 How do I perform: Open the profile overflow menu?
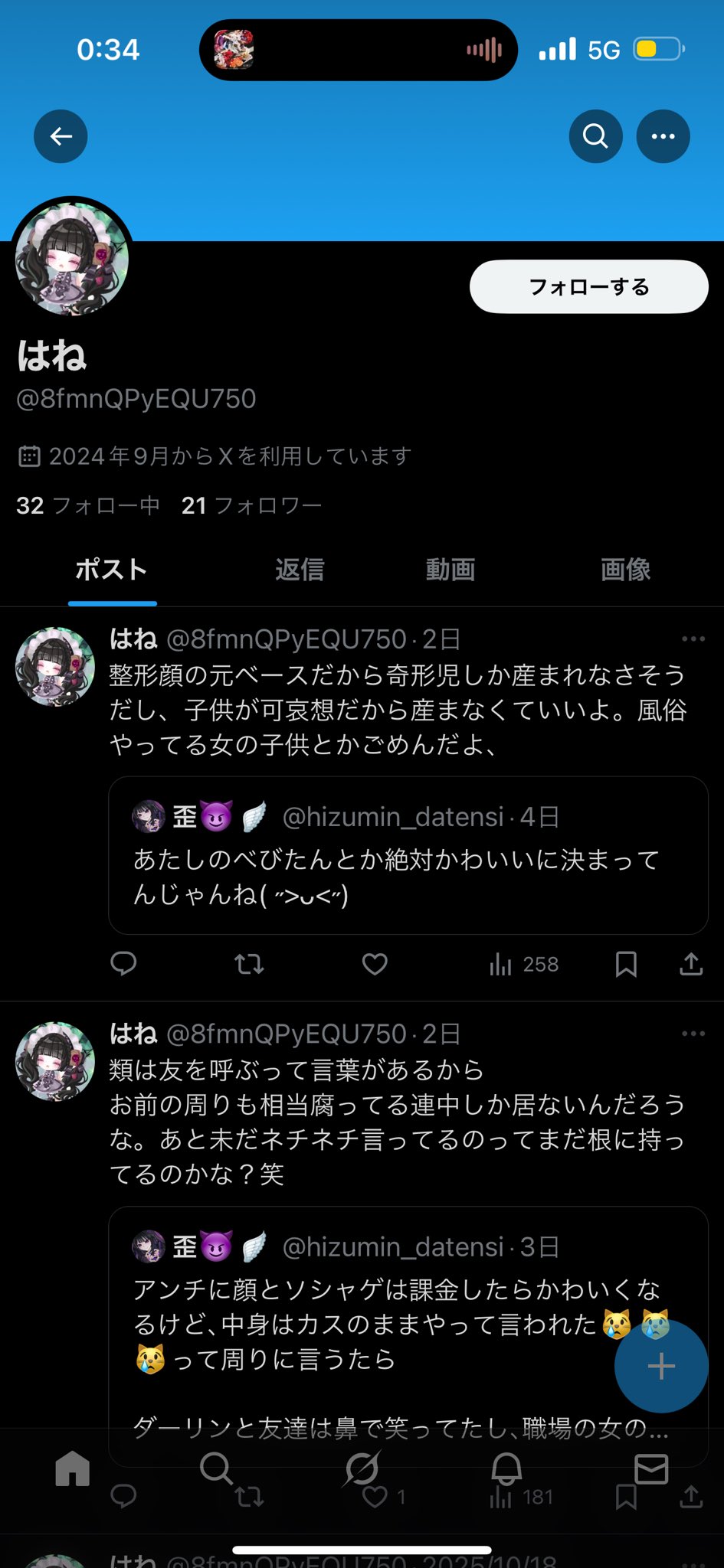663,136
